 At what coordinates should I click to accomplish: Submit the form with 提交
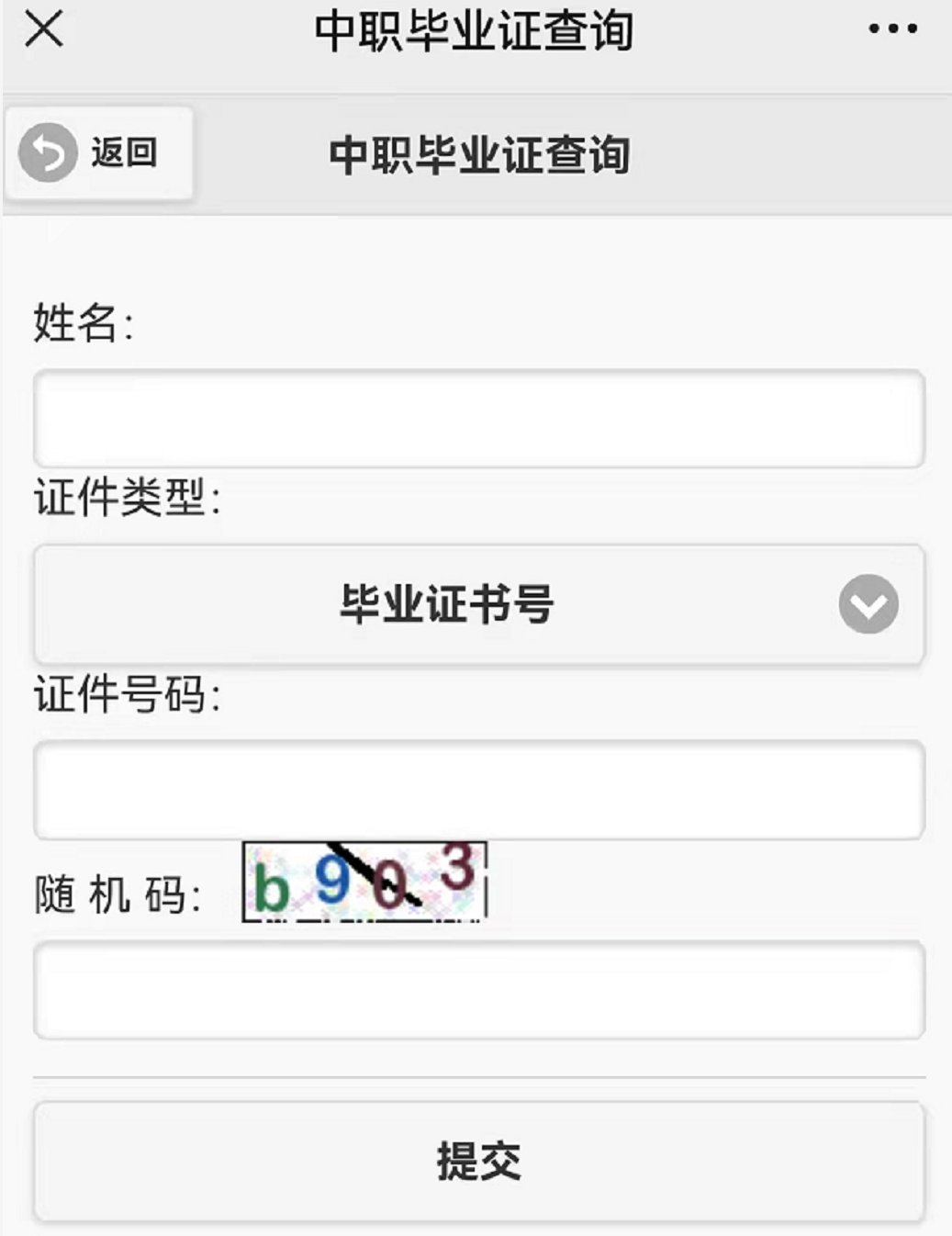click(x=478, y=1161)
